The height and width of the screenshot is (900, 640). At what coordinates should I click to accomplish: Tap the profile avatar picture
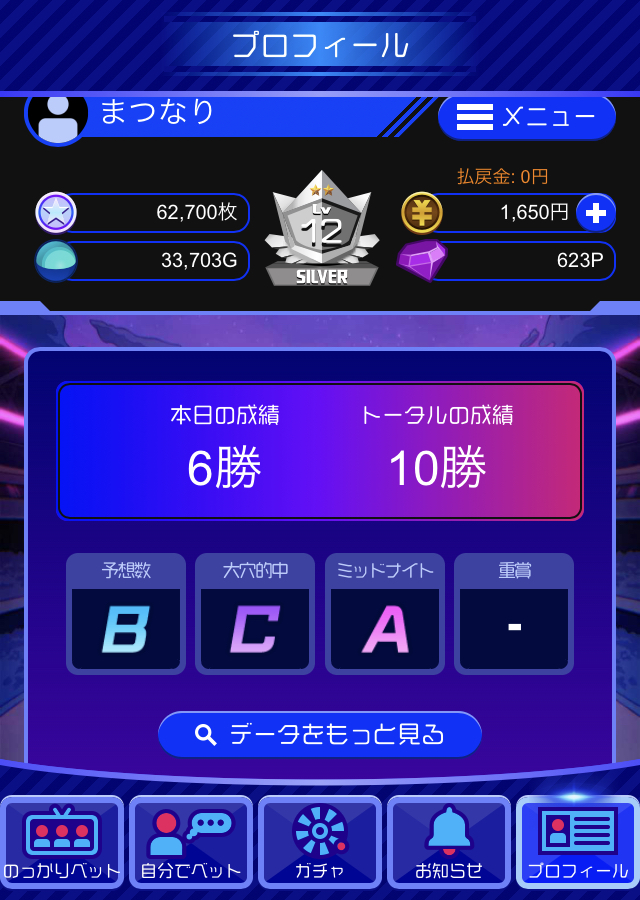click(x=58, y=117)
